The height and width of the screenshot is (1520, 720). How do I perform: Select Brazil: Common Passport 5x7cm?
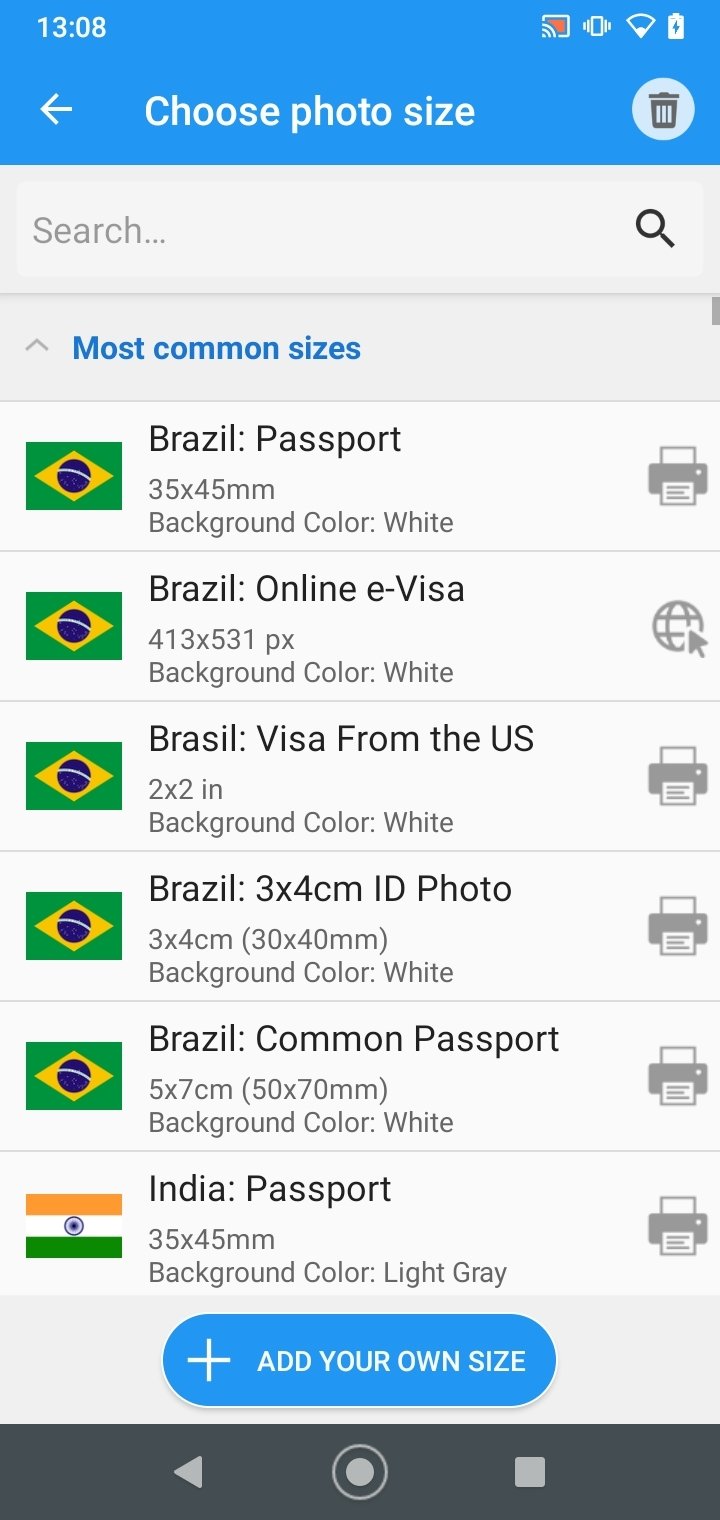click(360, 1076)
